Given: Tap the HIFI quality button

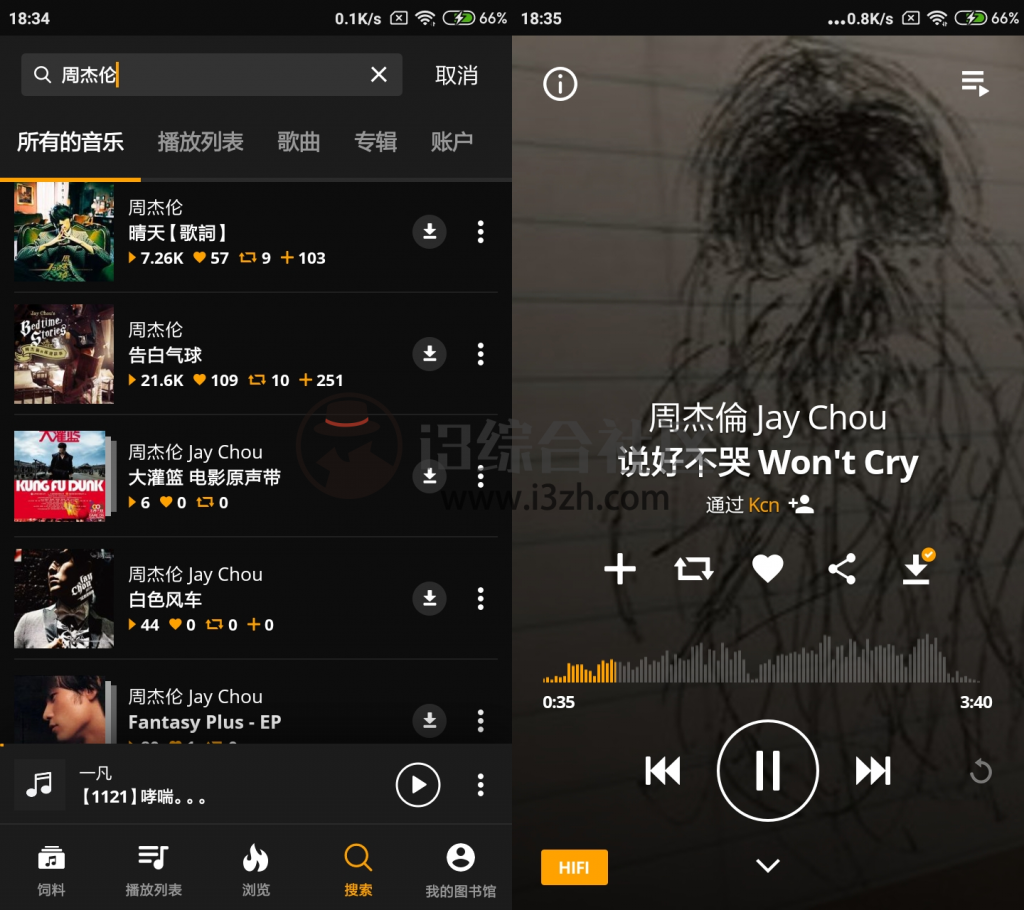Looking at the screenshot, I should pyautogui.click(x=574, y=867).
